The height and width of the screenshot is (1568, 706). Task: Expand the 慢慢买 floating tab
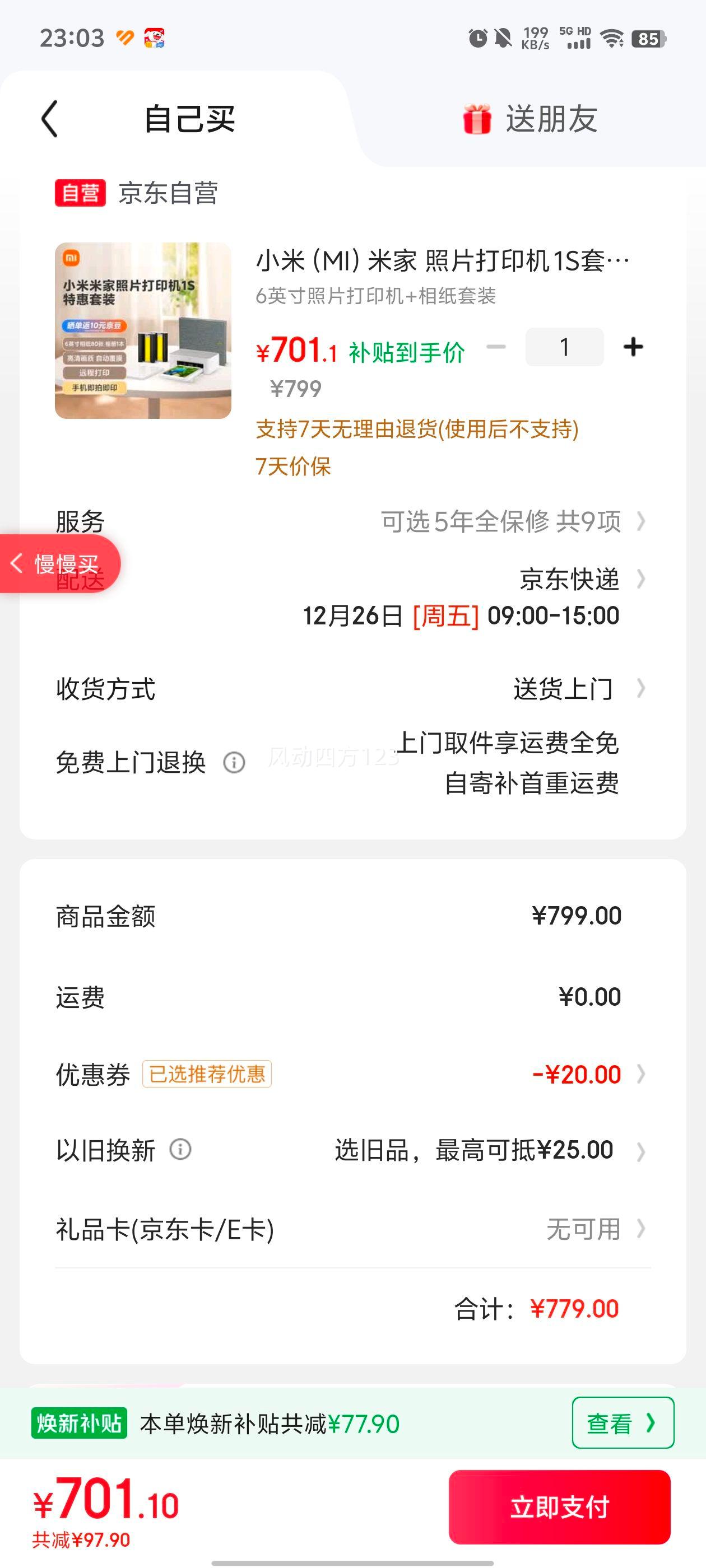click(x=58, y=564)
